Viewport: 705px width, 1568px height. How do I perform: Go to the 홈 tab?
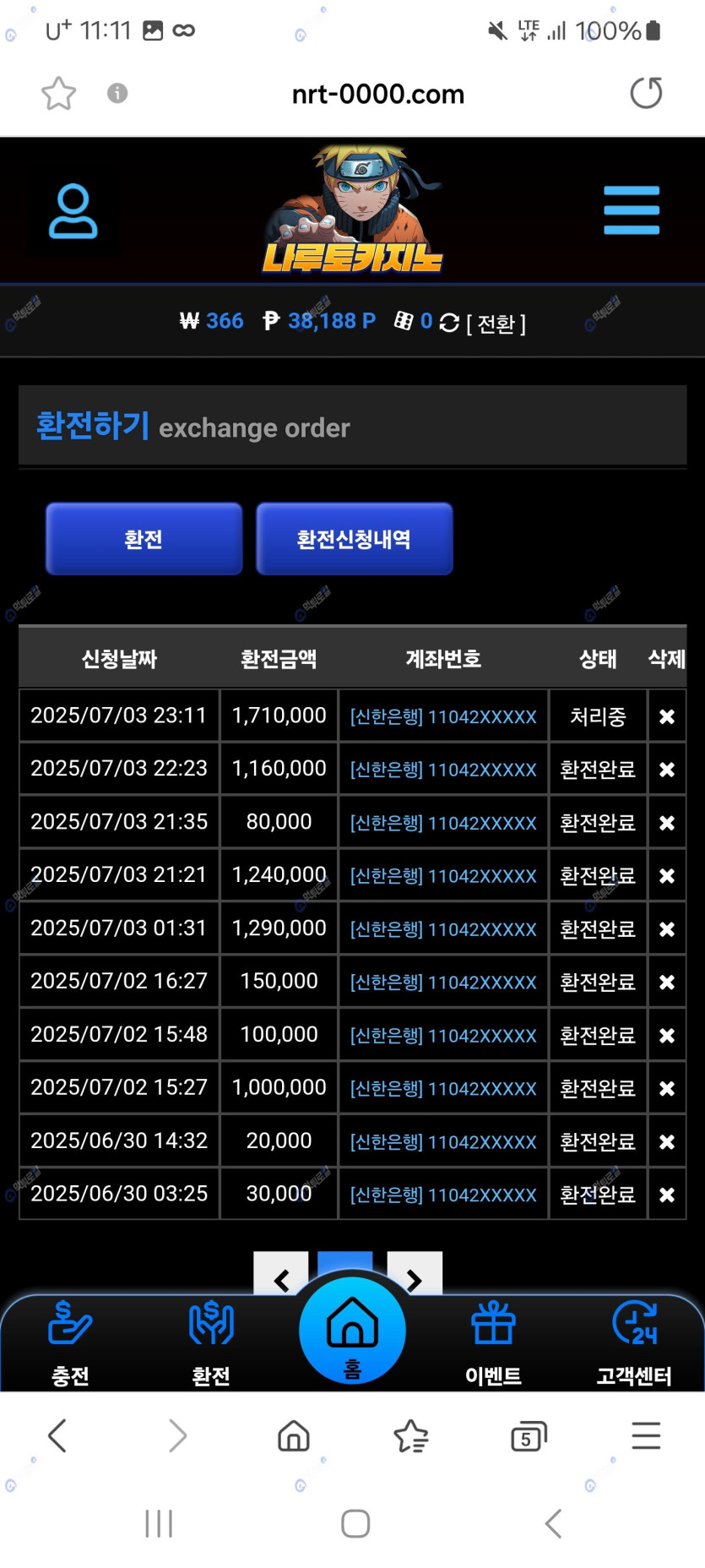coord(352,1332)
